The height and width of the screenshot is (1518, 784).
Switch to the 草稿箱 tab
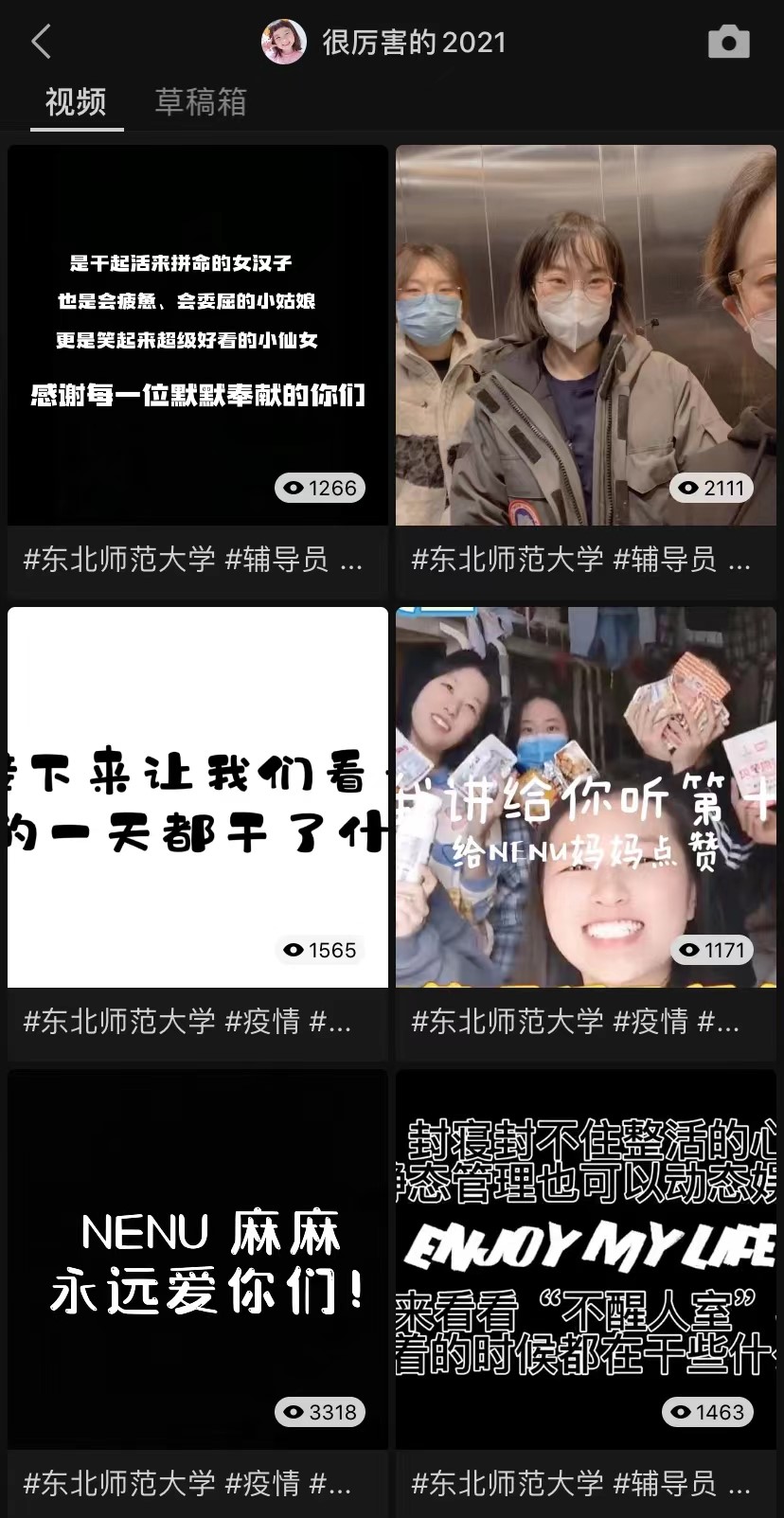click(201, 101)
